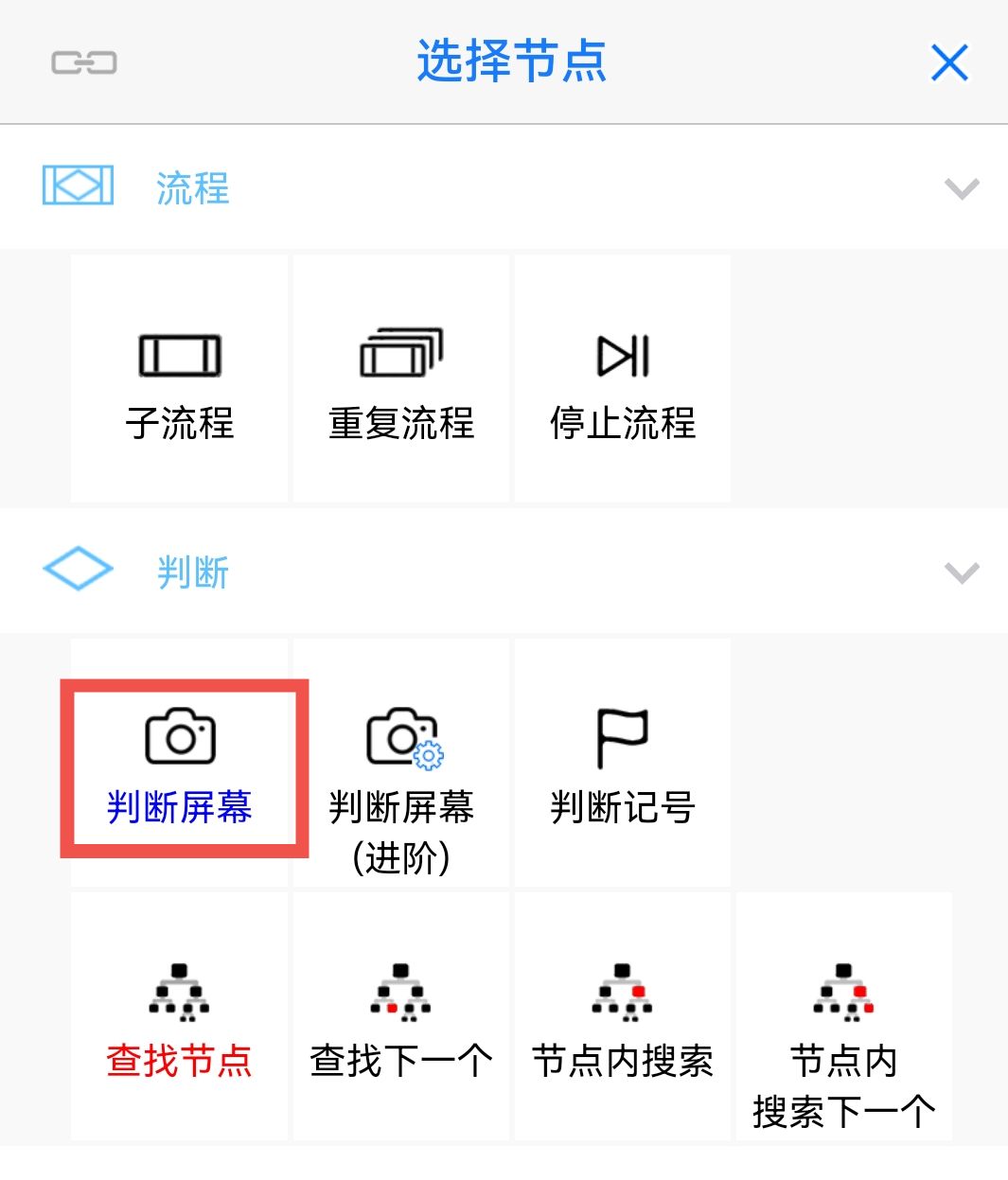Tap the link icon in the header
The height and width of the screenshot is (1180, 1008).
pos(84,63)
